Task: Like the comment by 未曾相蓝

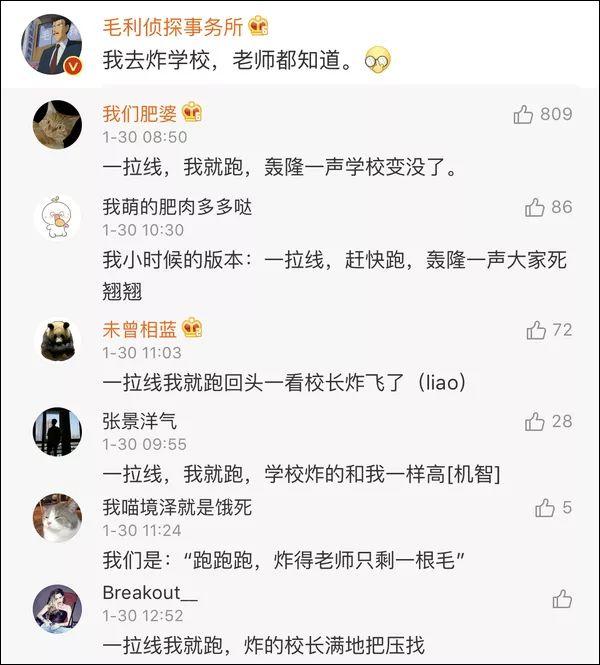Action: tap(537, 330)
